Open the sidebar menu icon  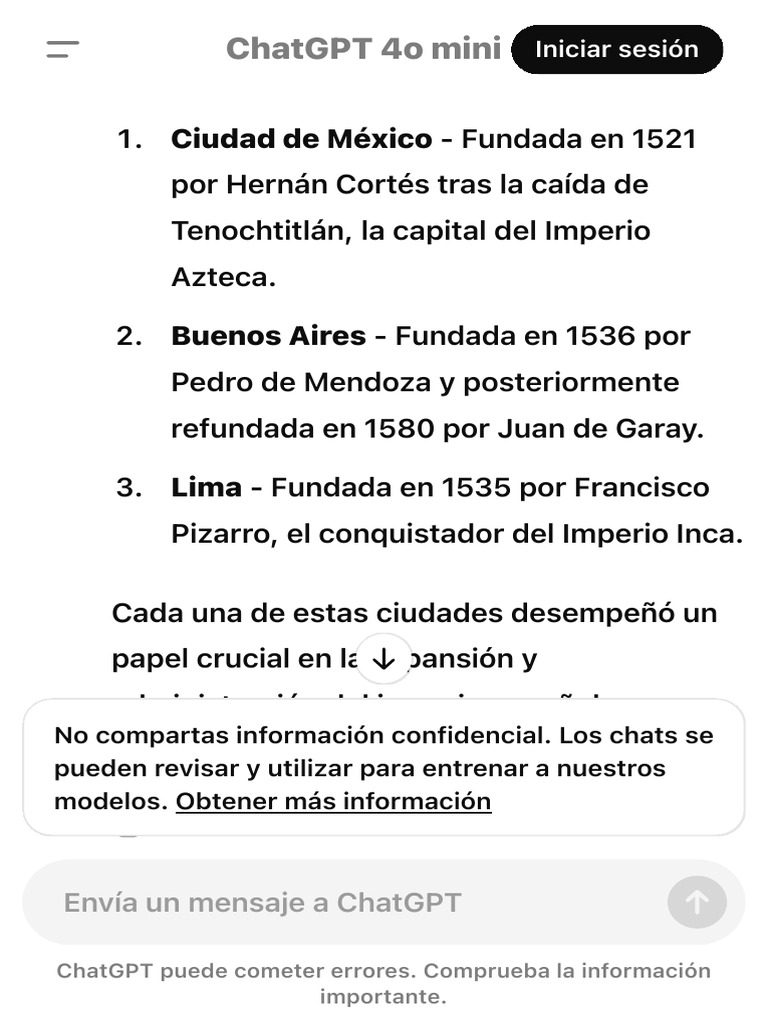click(x=63, y=49)
